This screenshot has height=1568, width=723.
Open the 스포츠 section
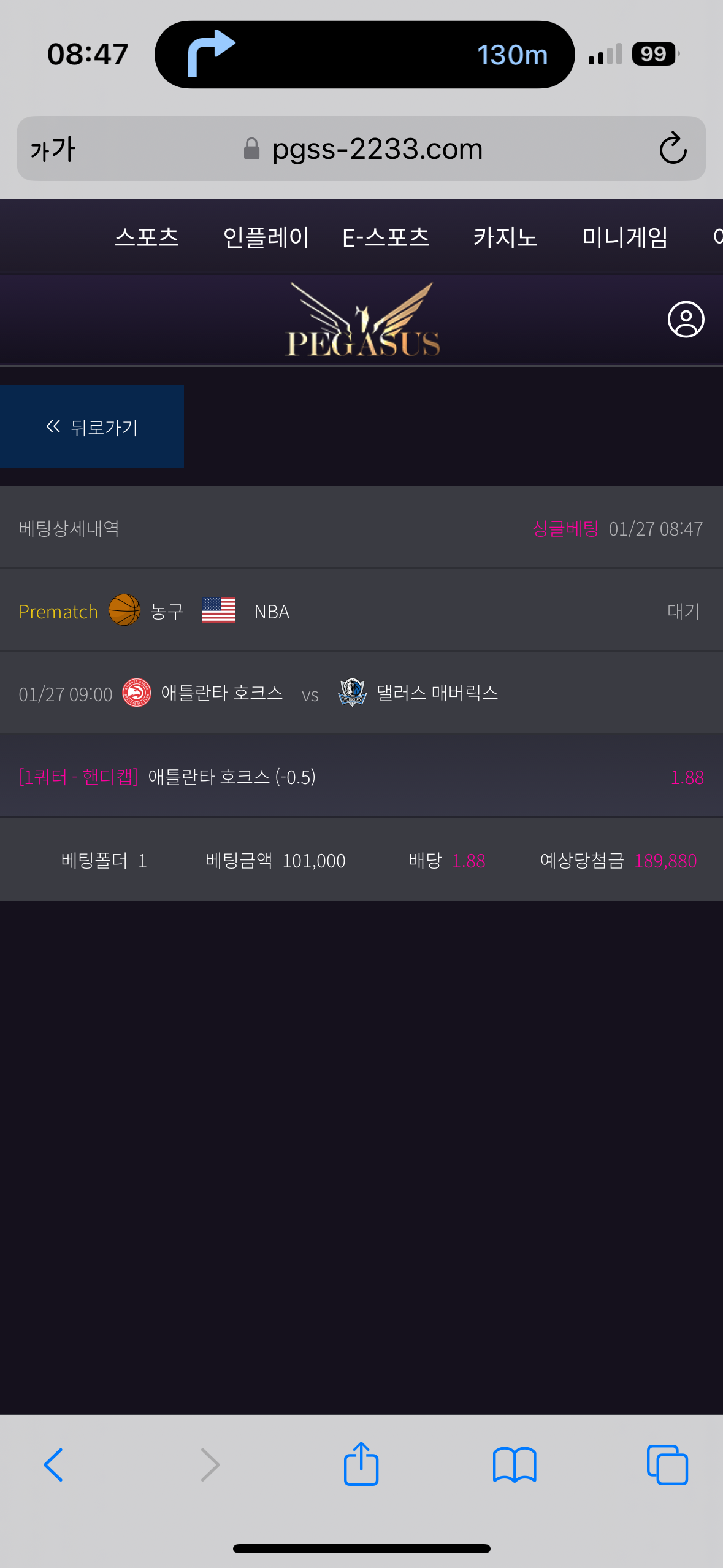pos(147,237)
